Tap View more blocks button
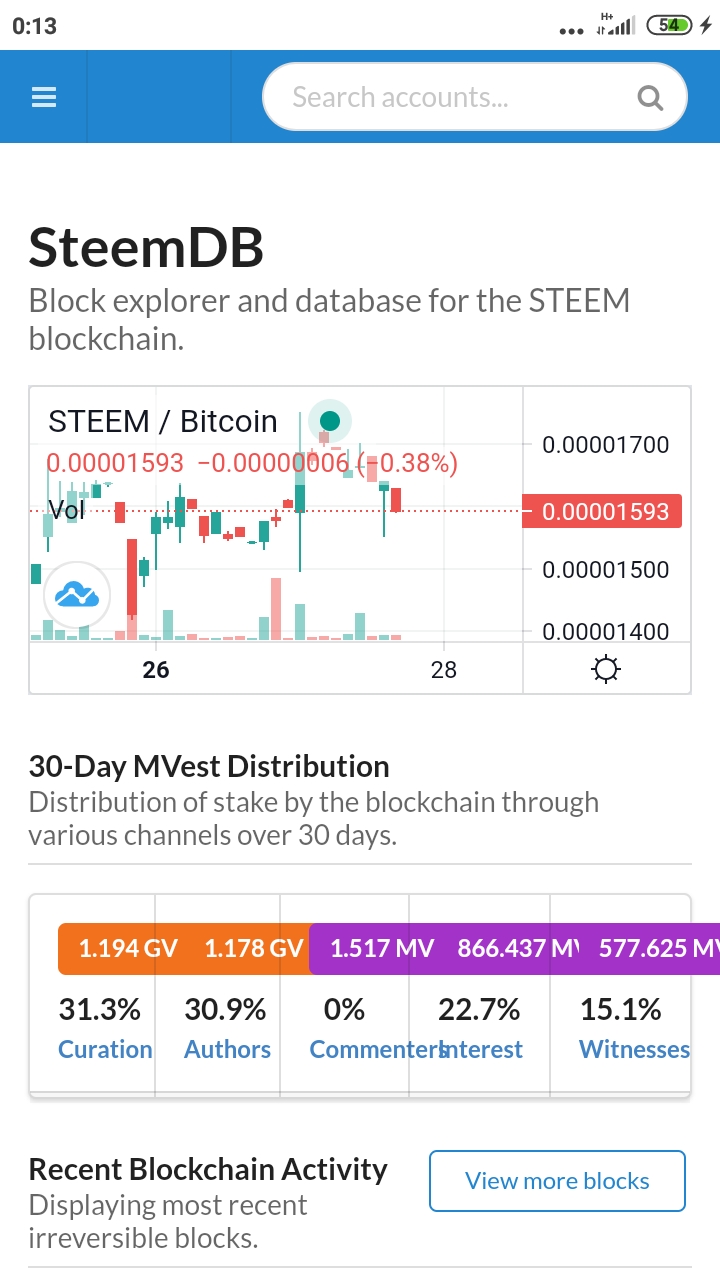This screenshot has width=720, height=1280. [x=557, y=1181]
